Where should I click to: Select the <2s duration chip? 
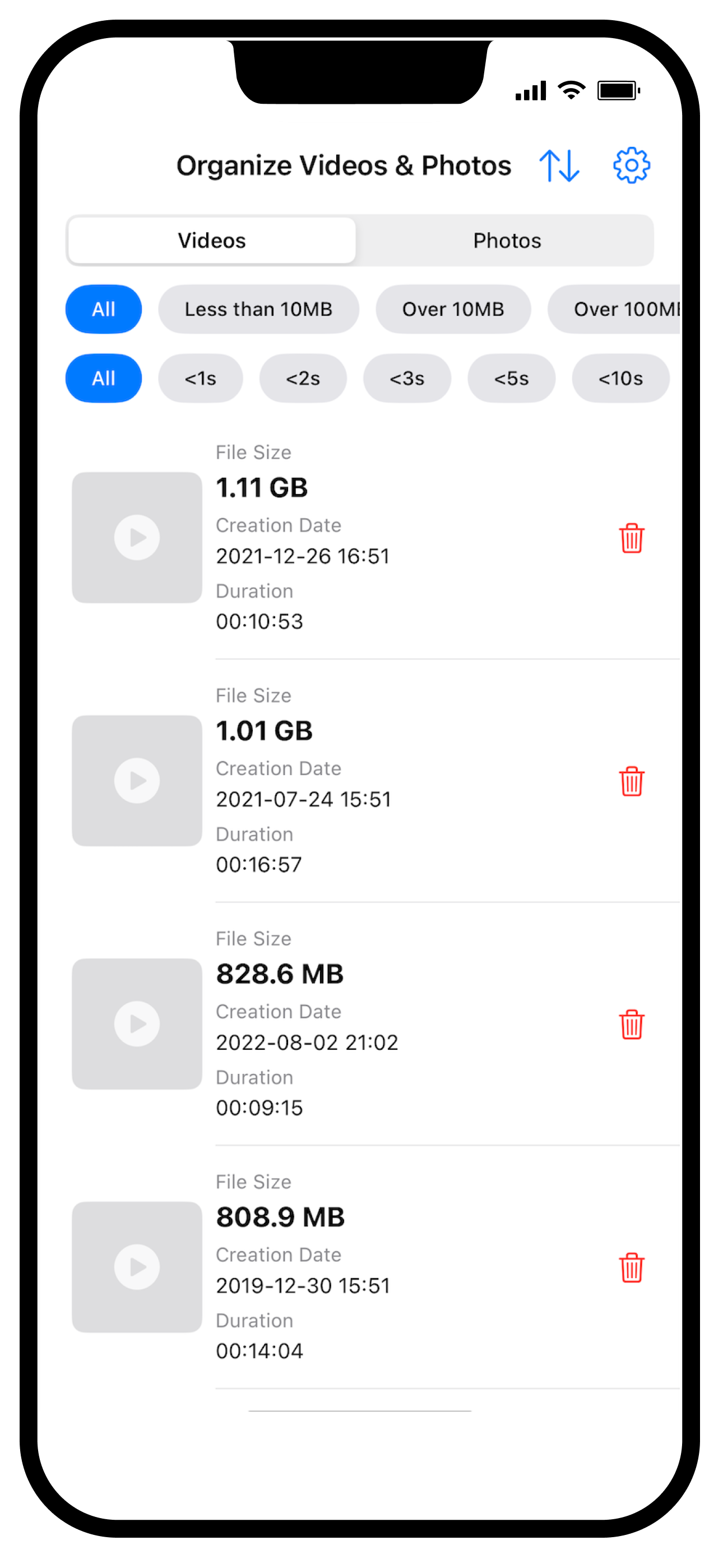pyautogui.click(x=303, y=378)
